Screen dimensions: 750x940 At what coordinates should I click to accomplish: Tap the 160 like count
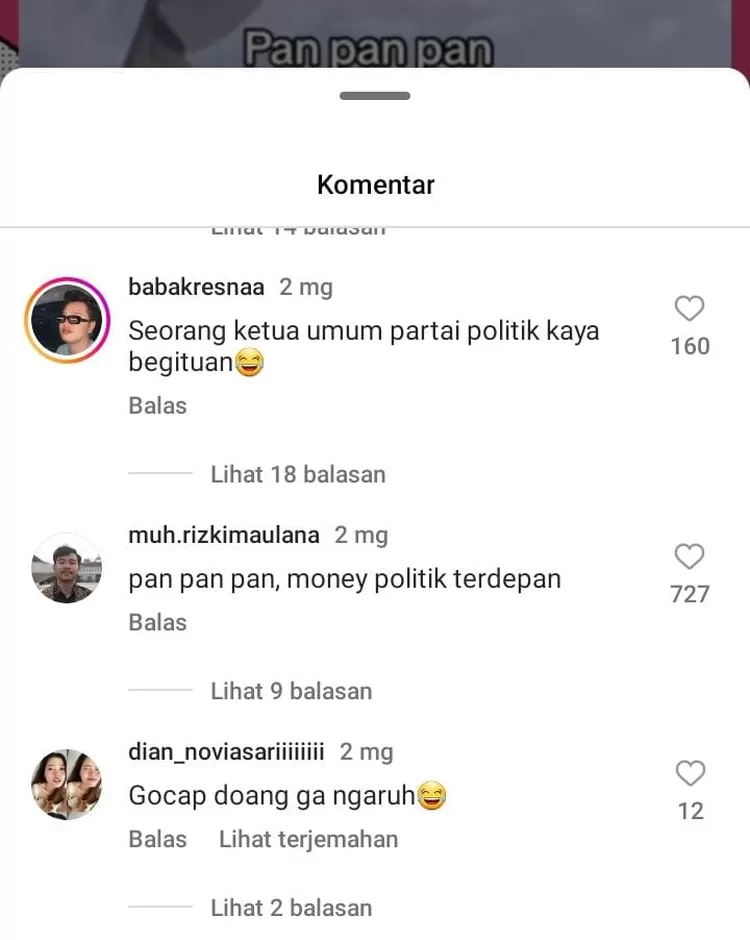tap(689, 346)
